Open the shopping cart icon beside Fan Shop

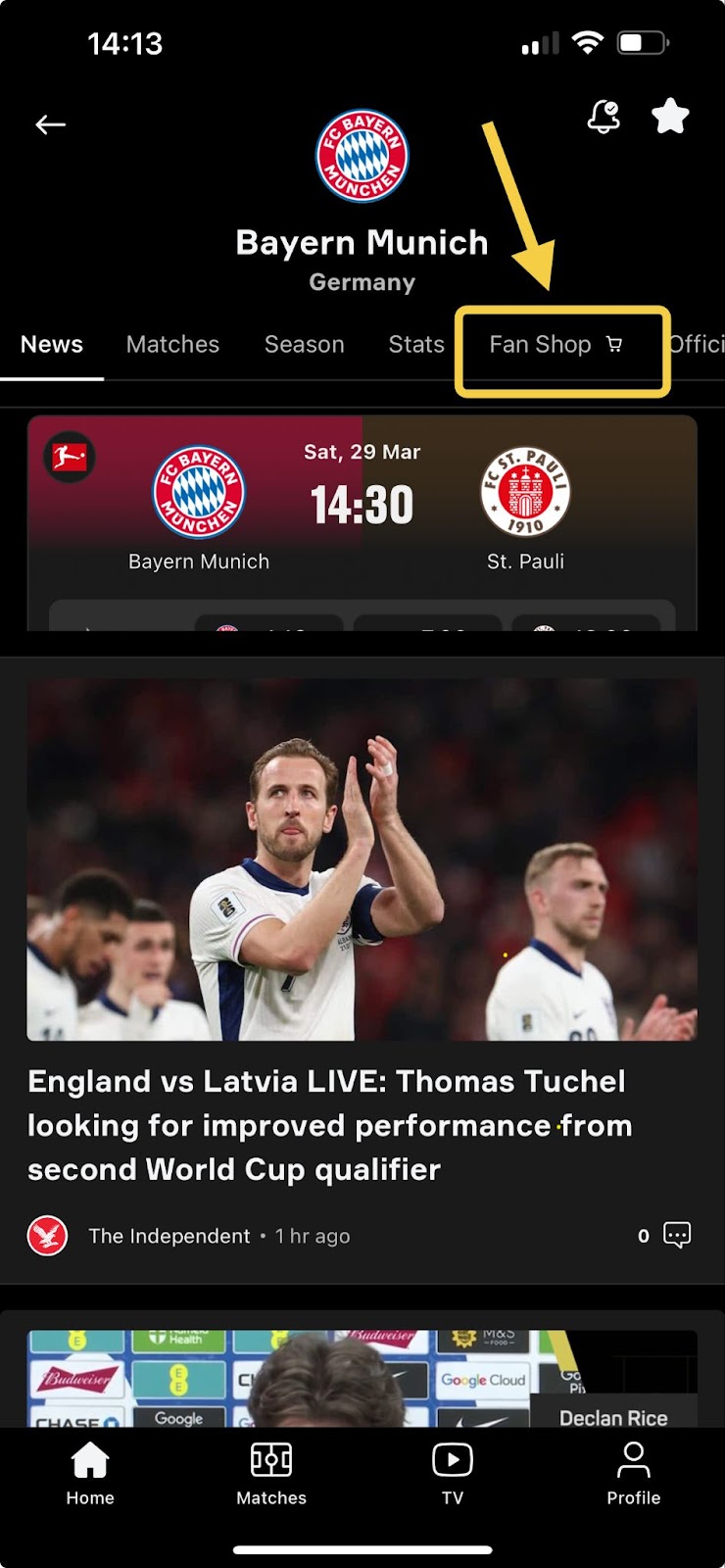[615, 345]
